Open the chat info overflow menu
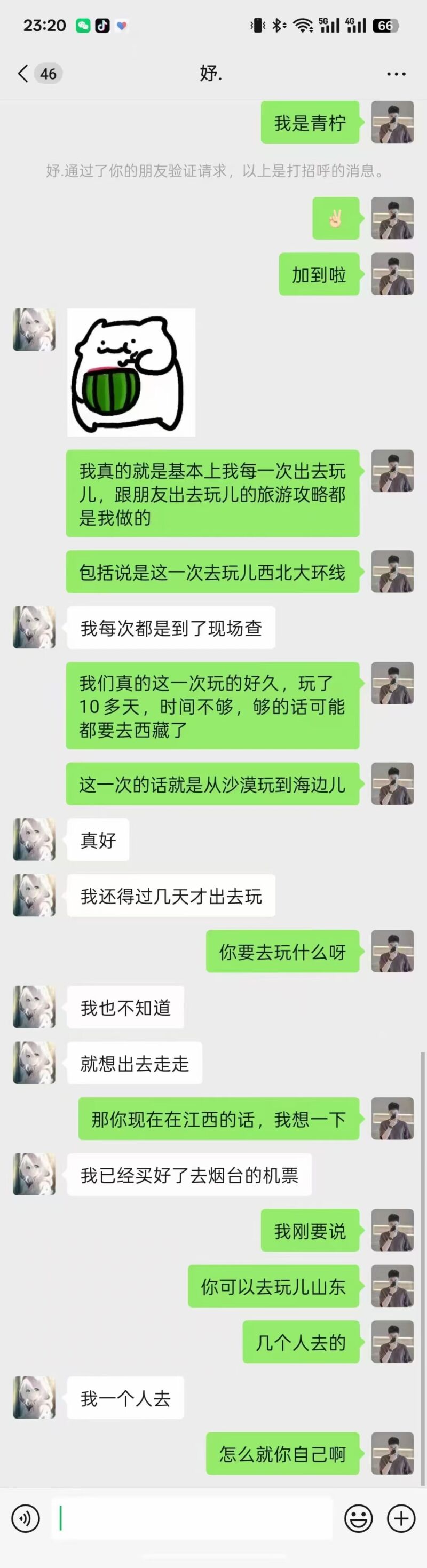Screen dimensions: 427x1568 point(396,74)
